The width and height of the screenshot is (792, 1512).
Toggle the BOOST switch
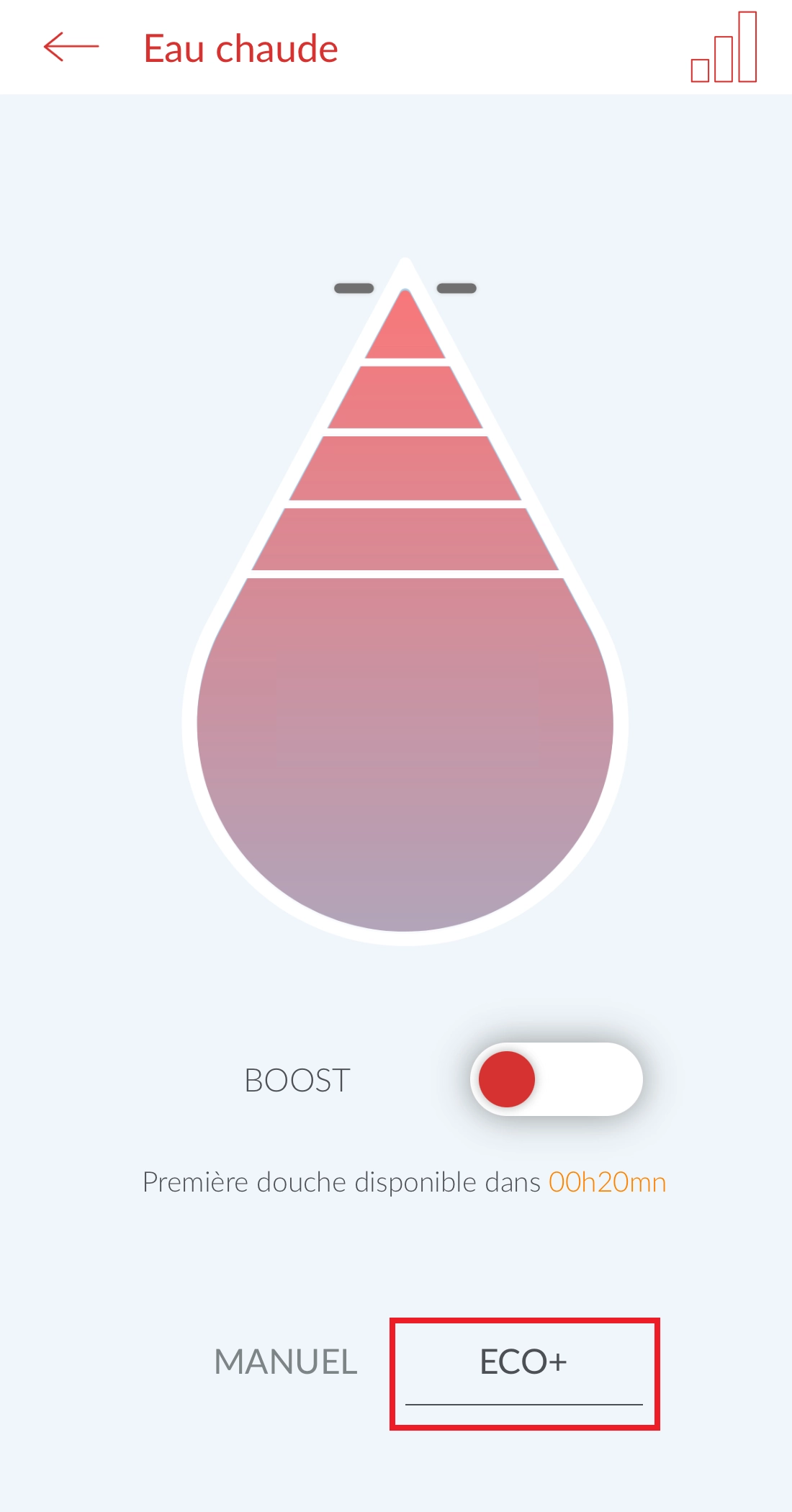pos(556,1079)
